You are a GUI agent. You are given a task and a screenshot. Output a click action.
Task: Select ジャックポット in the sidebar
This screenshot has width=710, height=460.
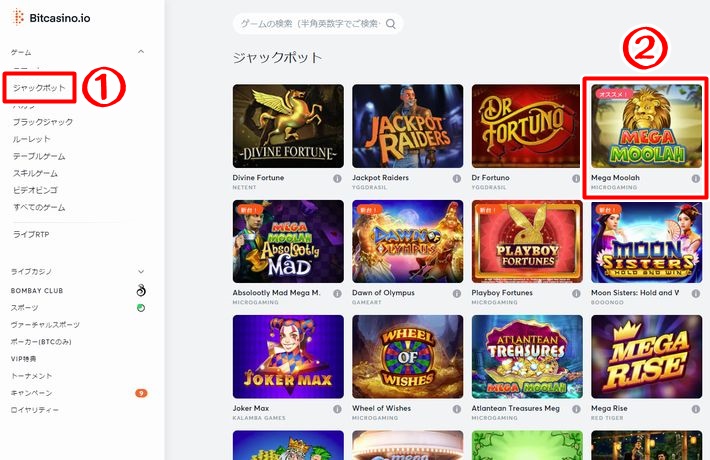[x=40, y=88]
